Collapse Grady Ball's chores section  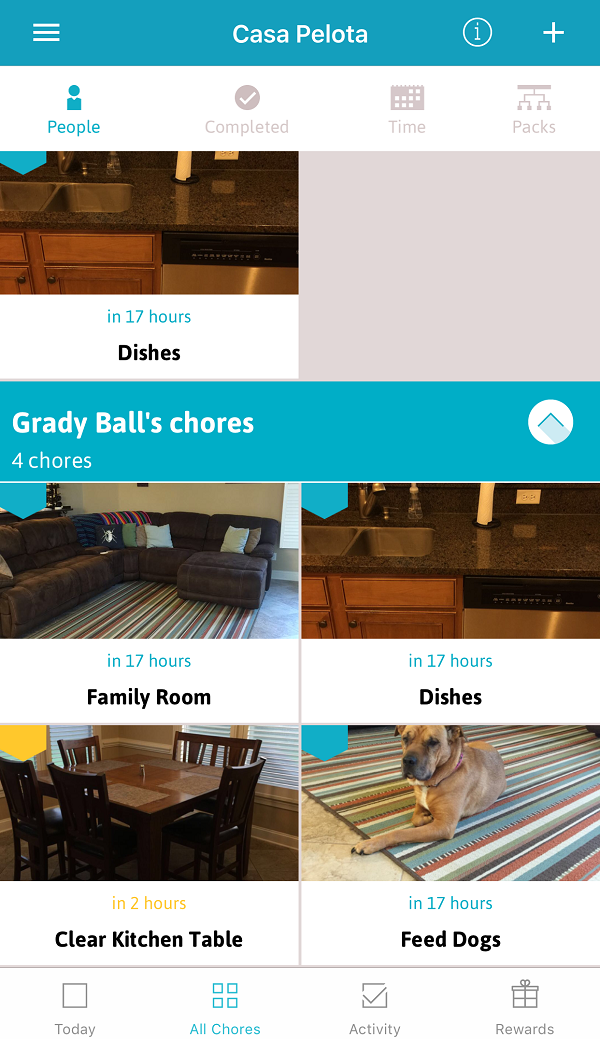(x=550, y=422)
